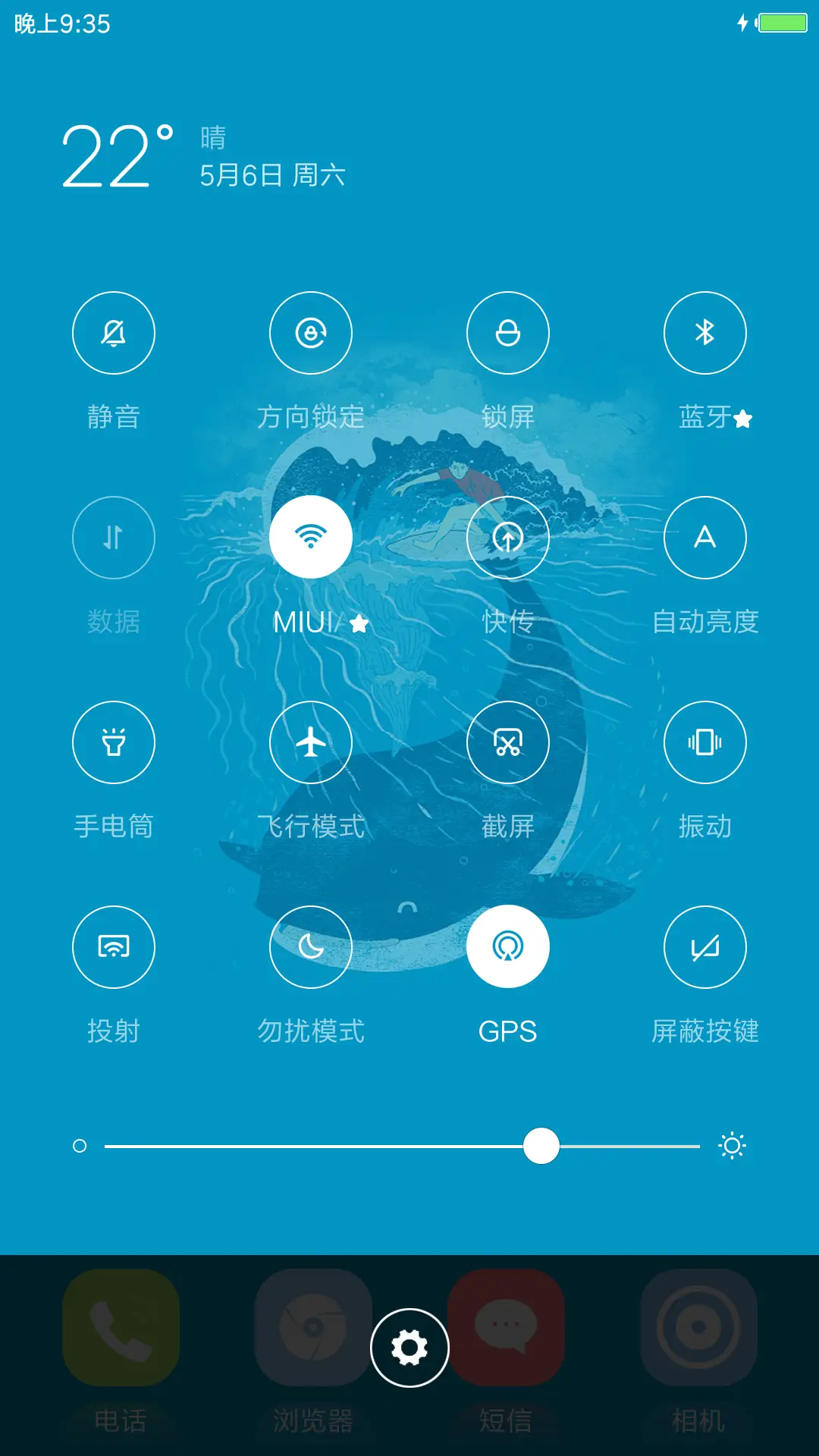The height and width of the screenshot is (1456, 819).
Task: Tap the orientation lock icon
Action: coord(311,333)
